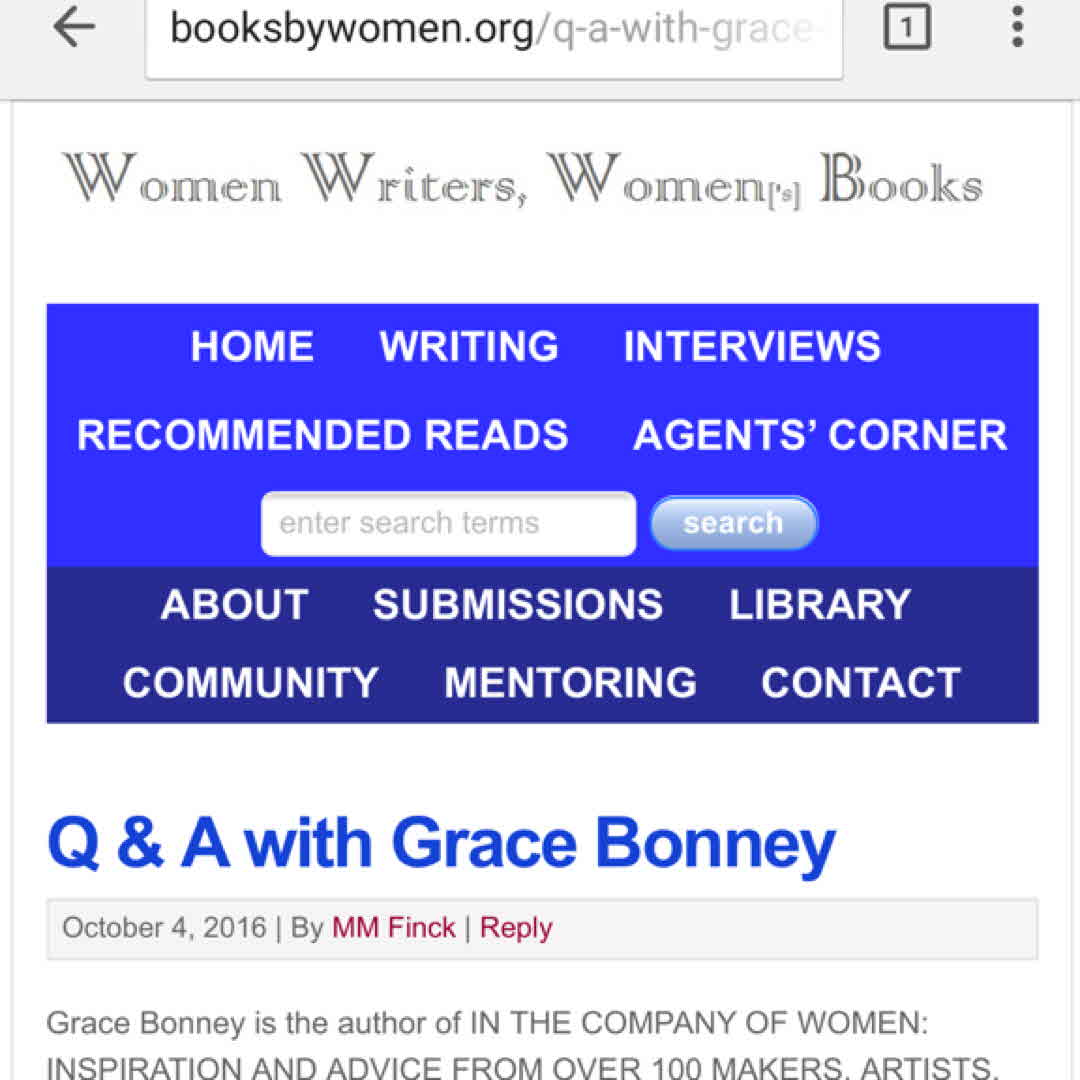Open the browser tab switcher
This screenshot has height=1080, width=1080.
coord(906,29)
